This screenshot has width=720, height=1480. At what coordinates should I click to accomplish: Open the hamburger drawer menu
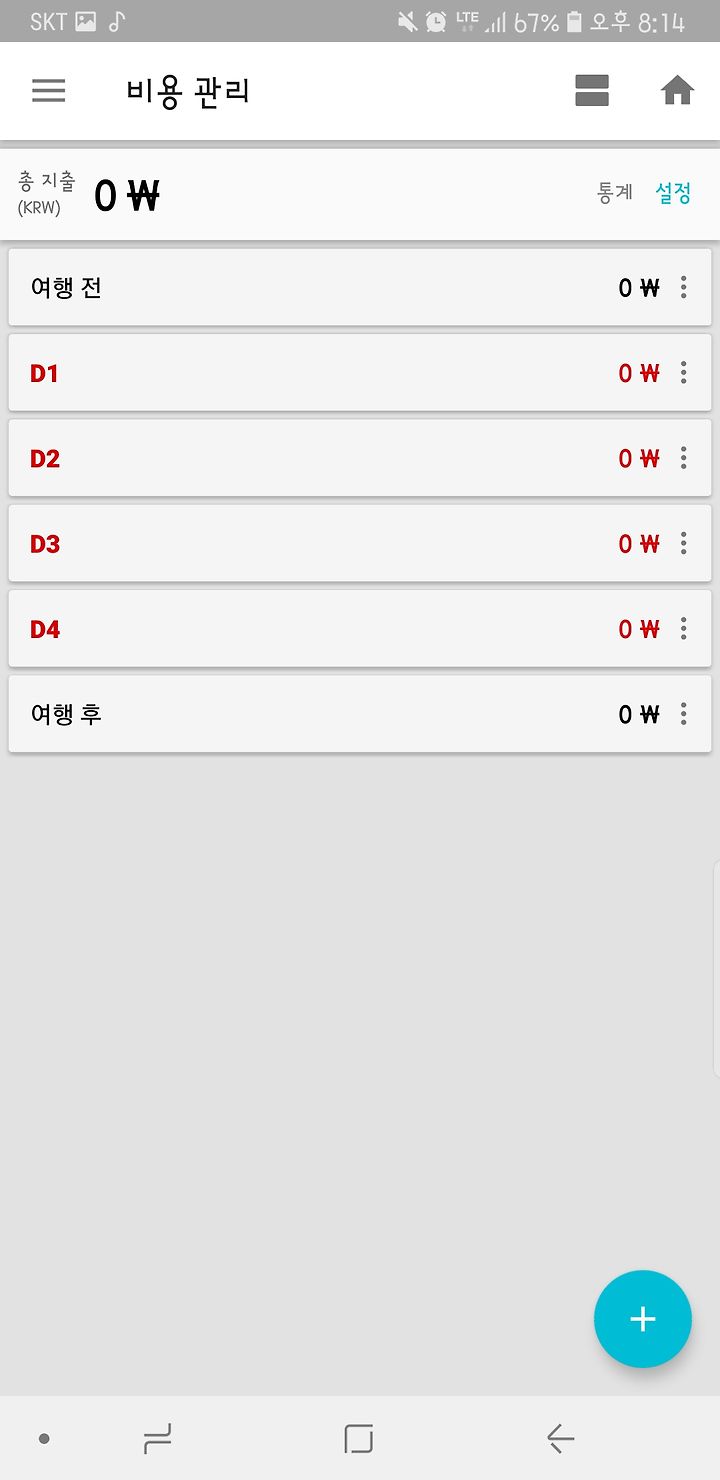[48, 91]
